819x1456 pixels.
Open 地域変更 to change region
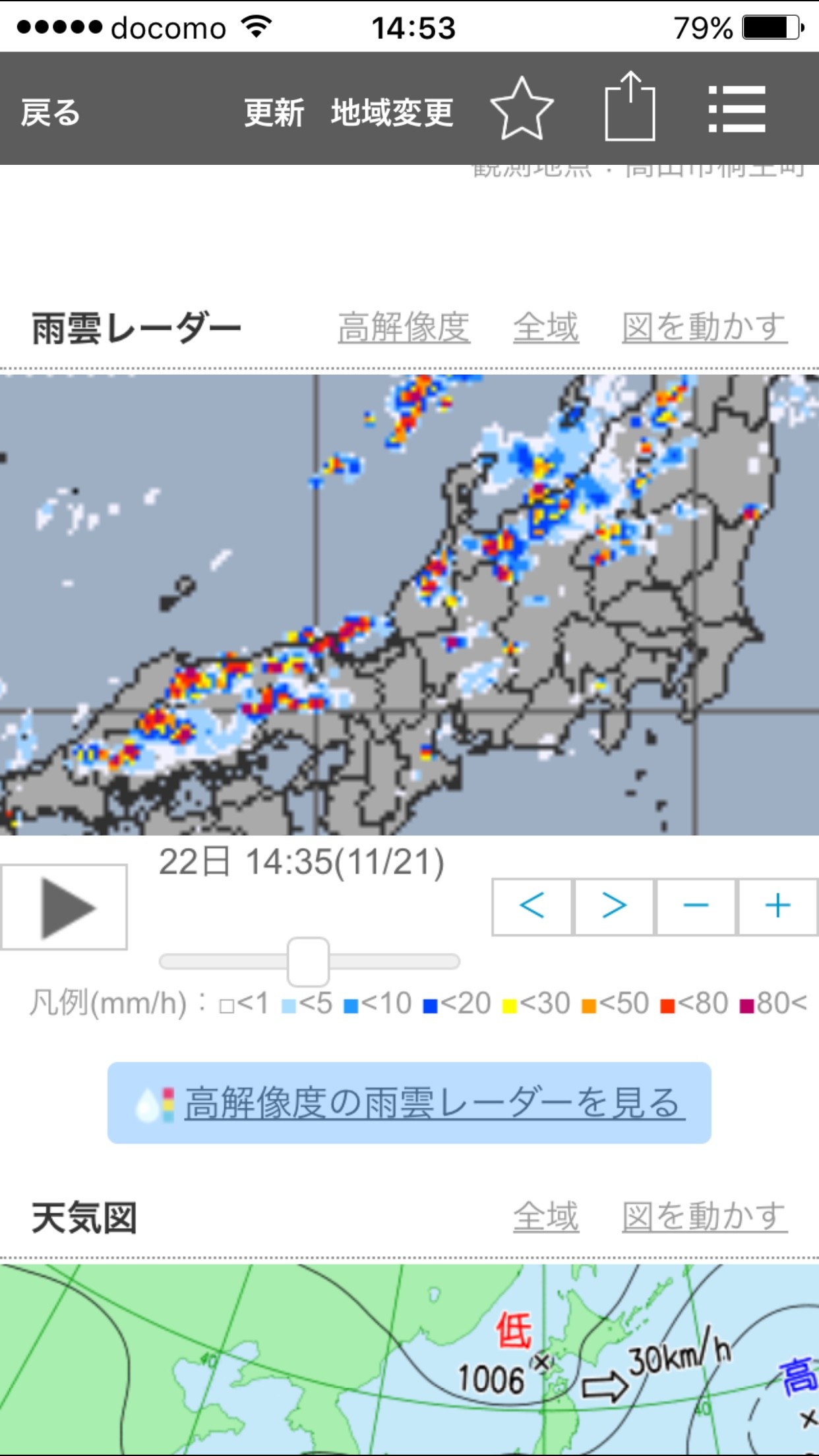[392, 112]
